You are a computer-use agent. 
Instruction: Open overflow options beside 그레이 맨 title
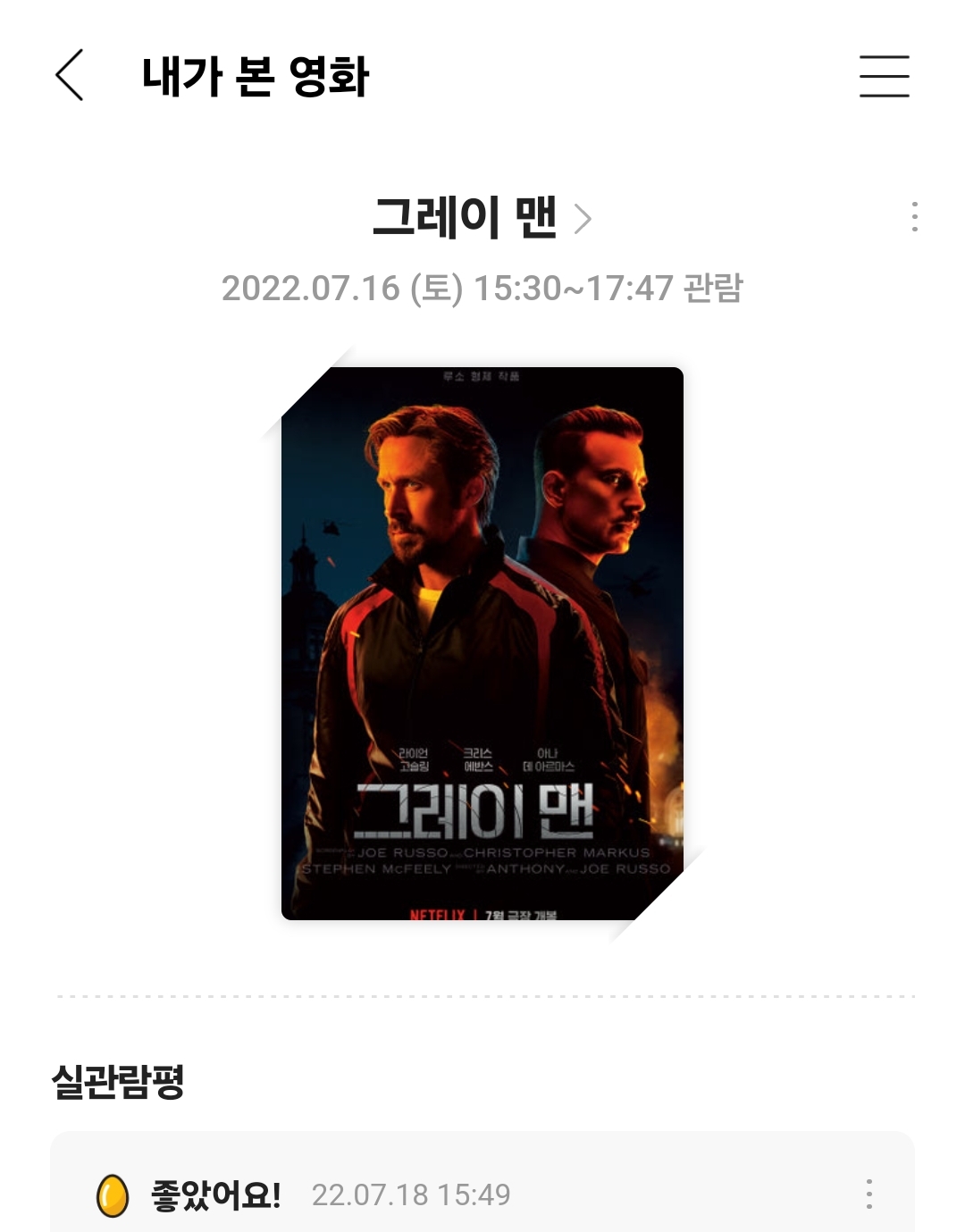point(914,217)
